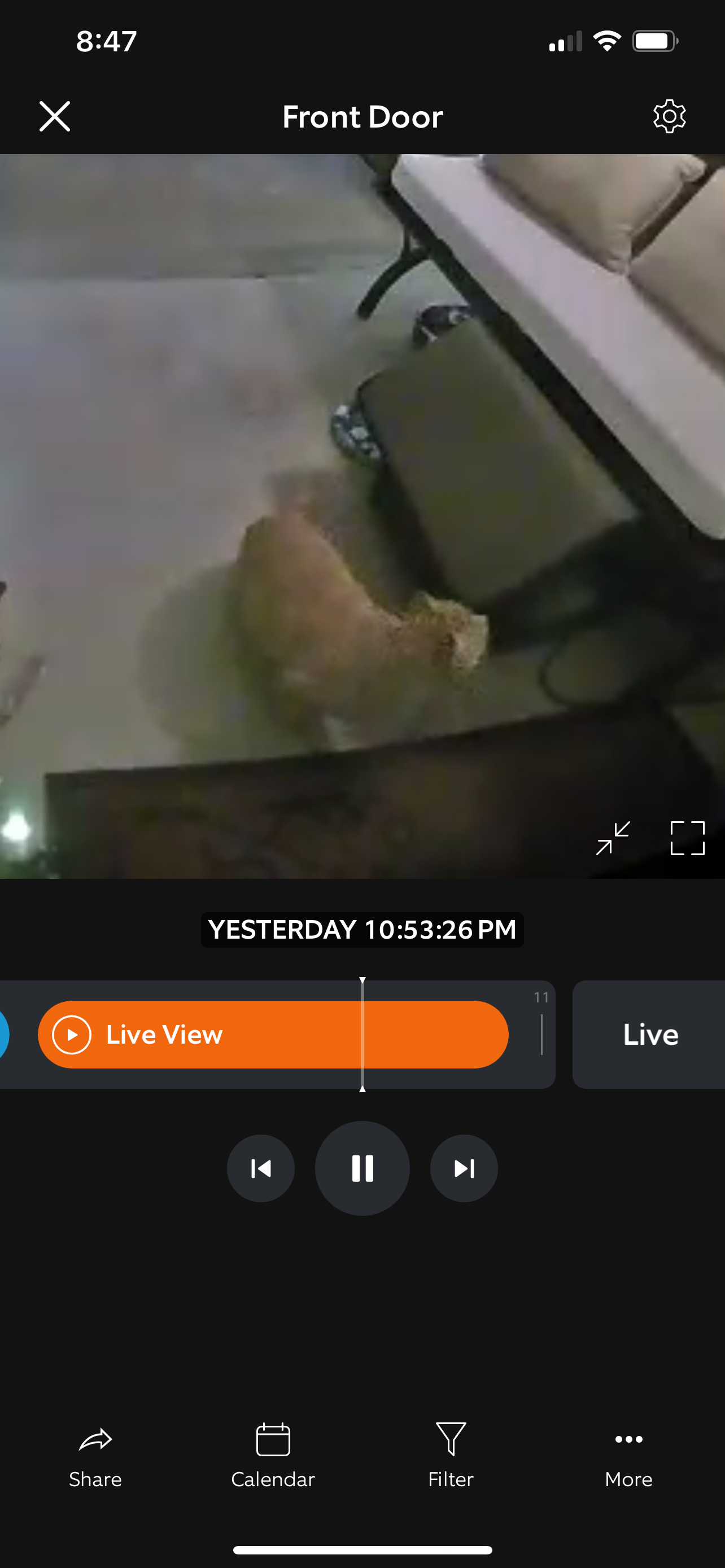
Task: Jump to Live on the timeline
Action: point(649,1035)
